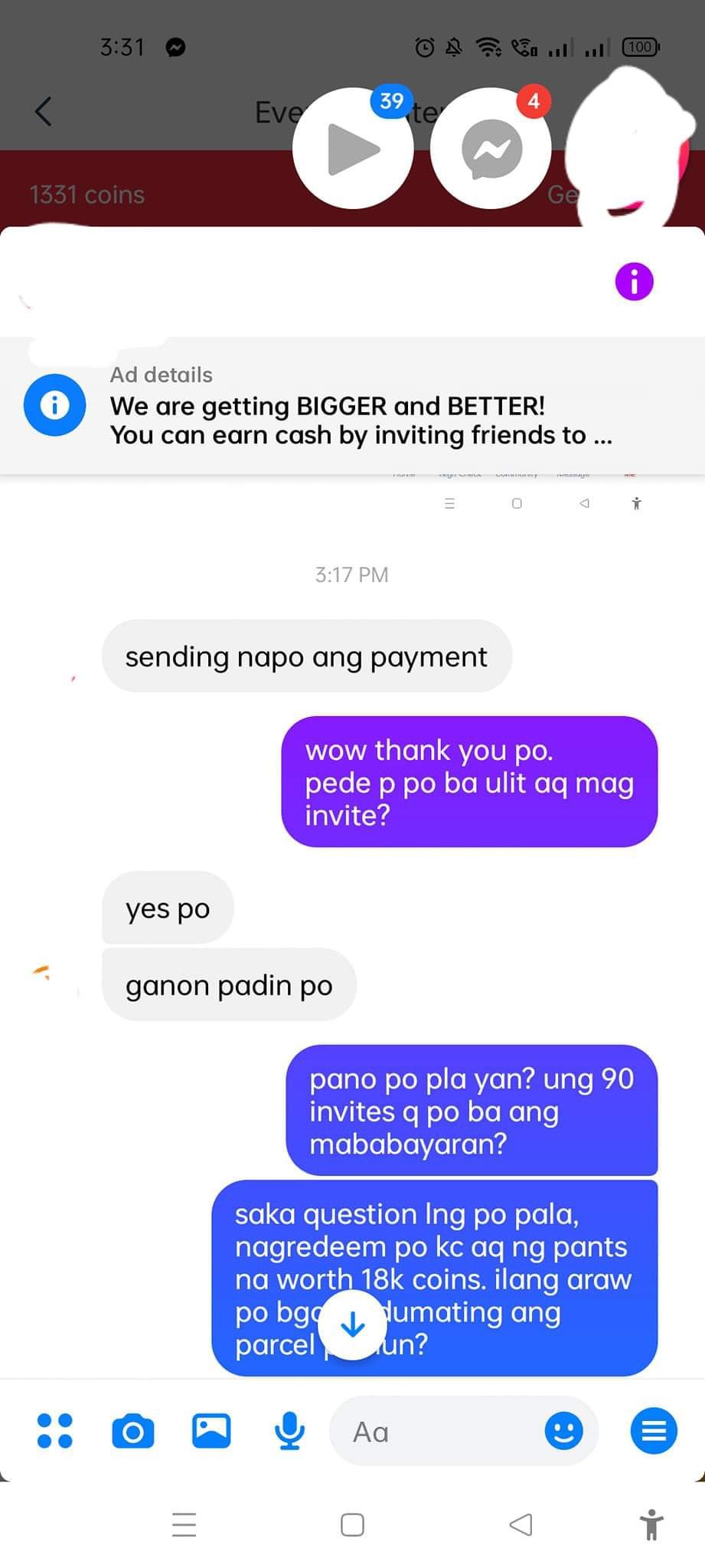705x1568 pixels.
Task: Jump to latest message with down arrow
Action: pyautogui.click(x=352, y=1324)
